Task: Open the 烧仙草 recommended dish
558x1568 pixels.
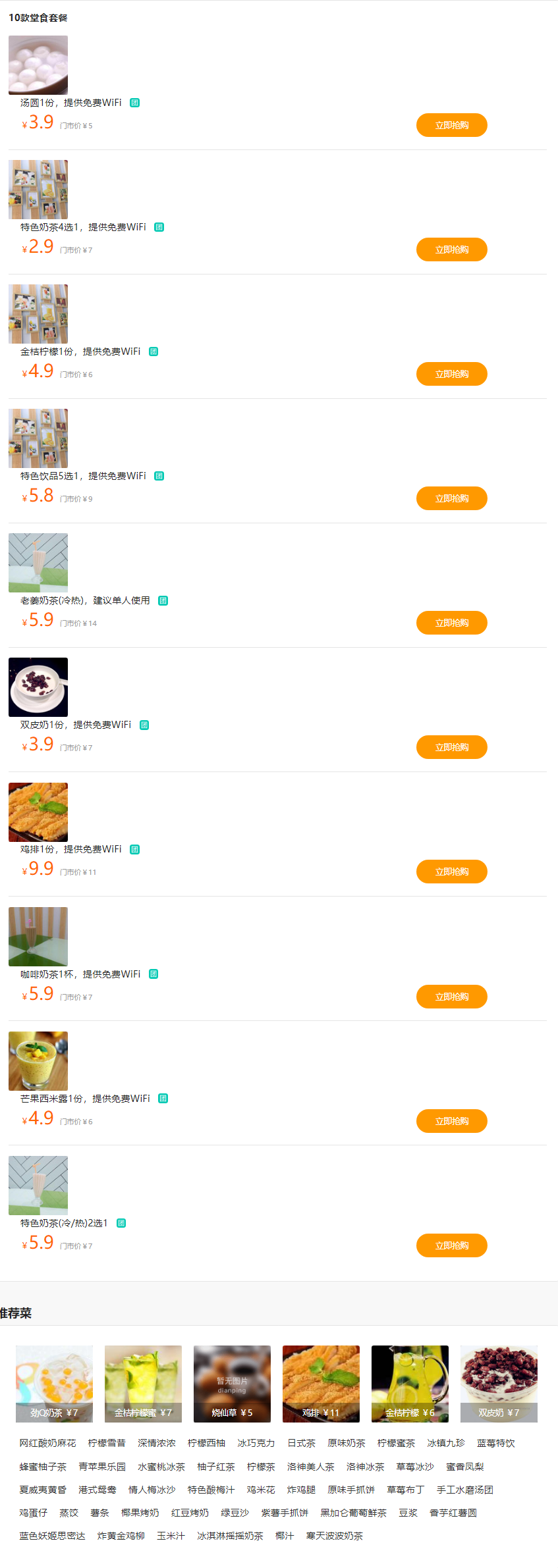Action: tap(232, 1384)
